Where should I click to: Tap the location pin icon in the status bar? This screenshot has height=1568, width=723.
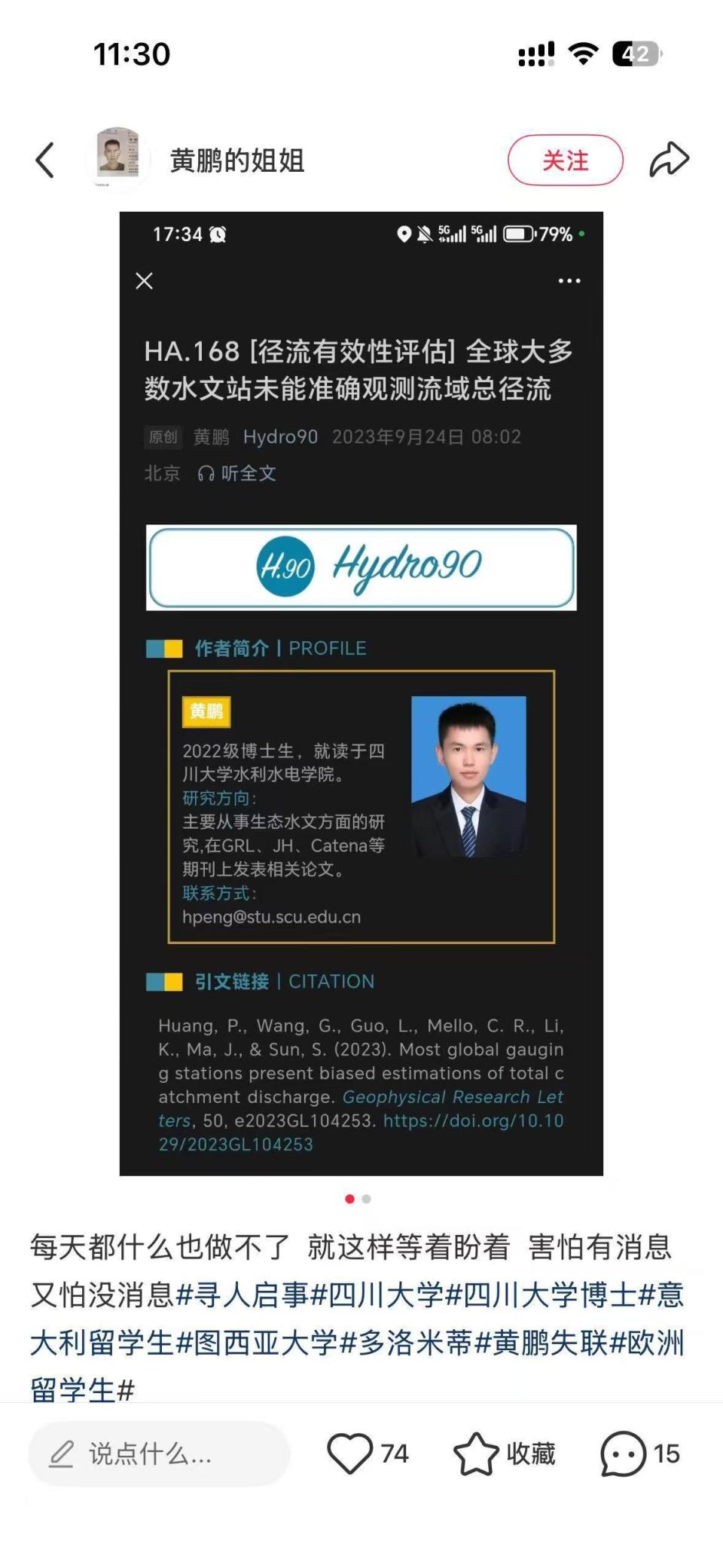(405, 234)
